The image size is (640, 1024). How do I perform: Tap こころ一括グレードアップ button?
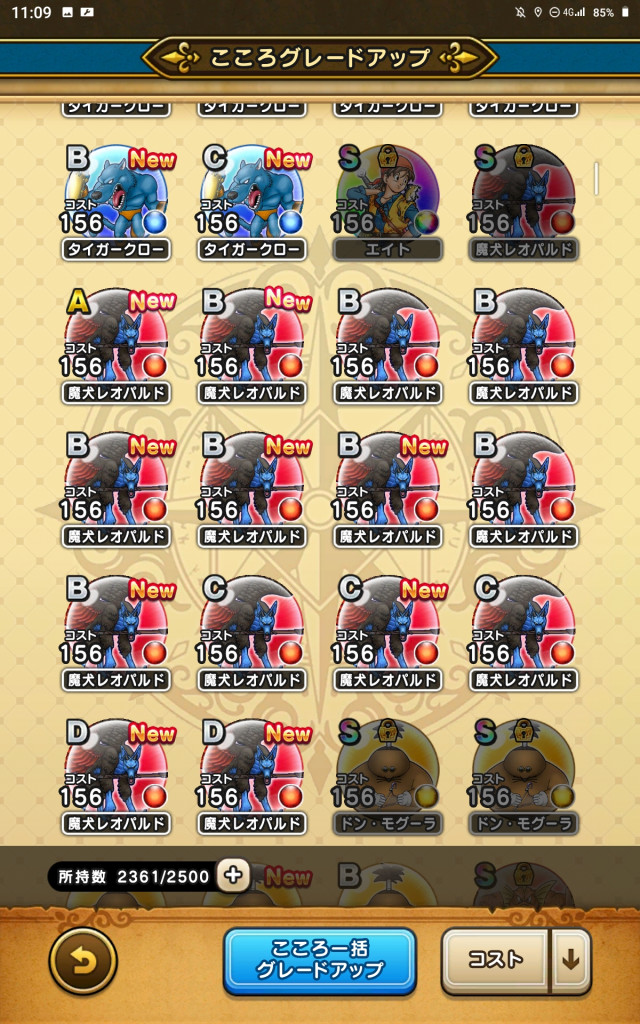coord(319,961)
